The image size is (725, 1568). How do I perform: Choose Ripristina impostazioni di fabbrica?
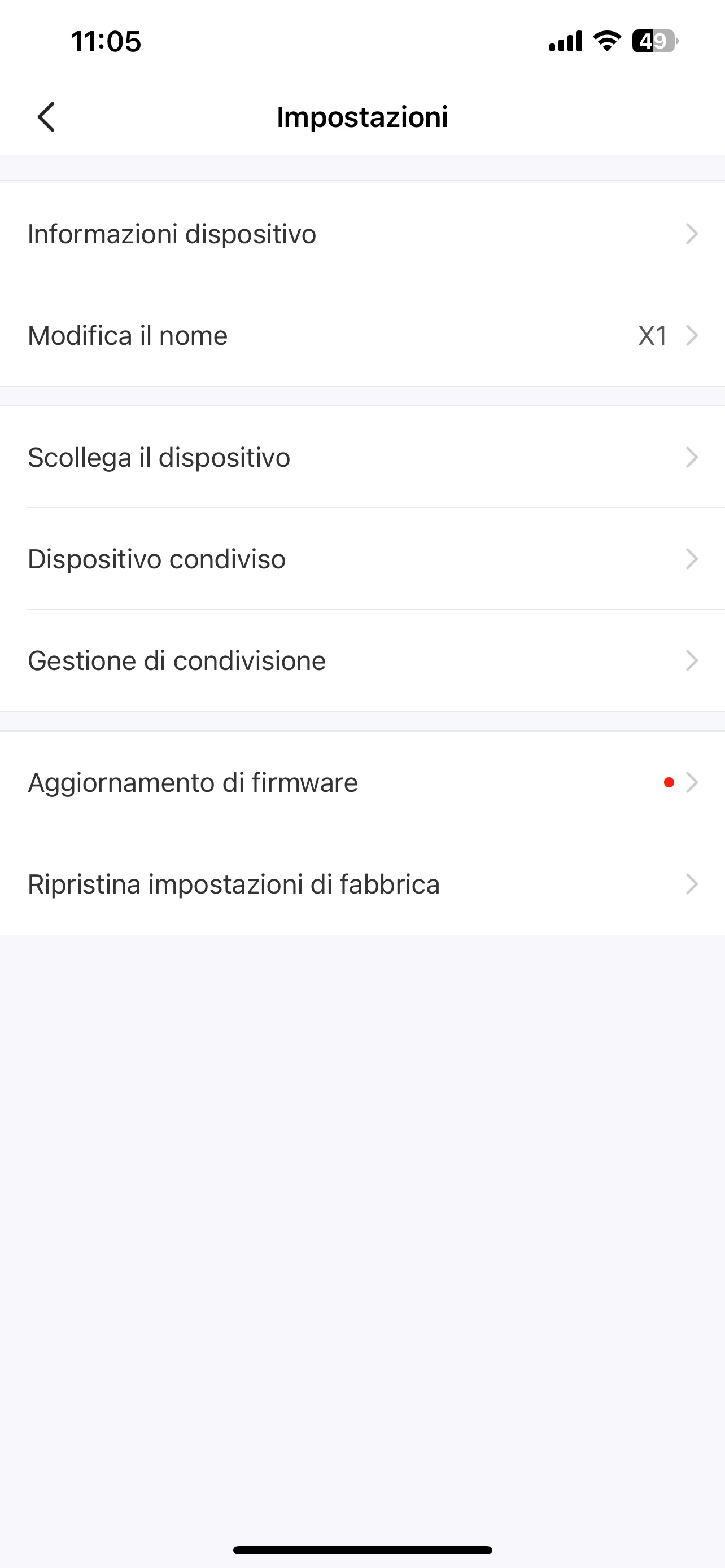coord(362,884)
